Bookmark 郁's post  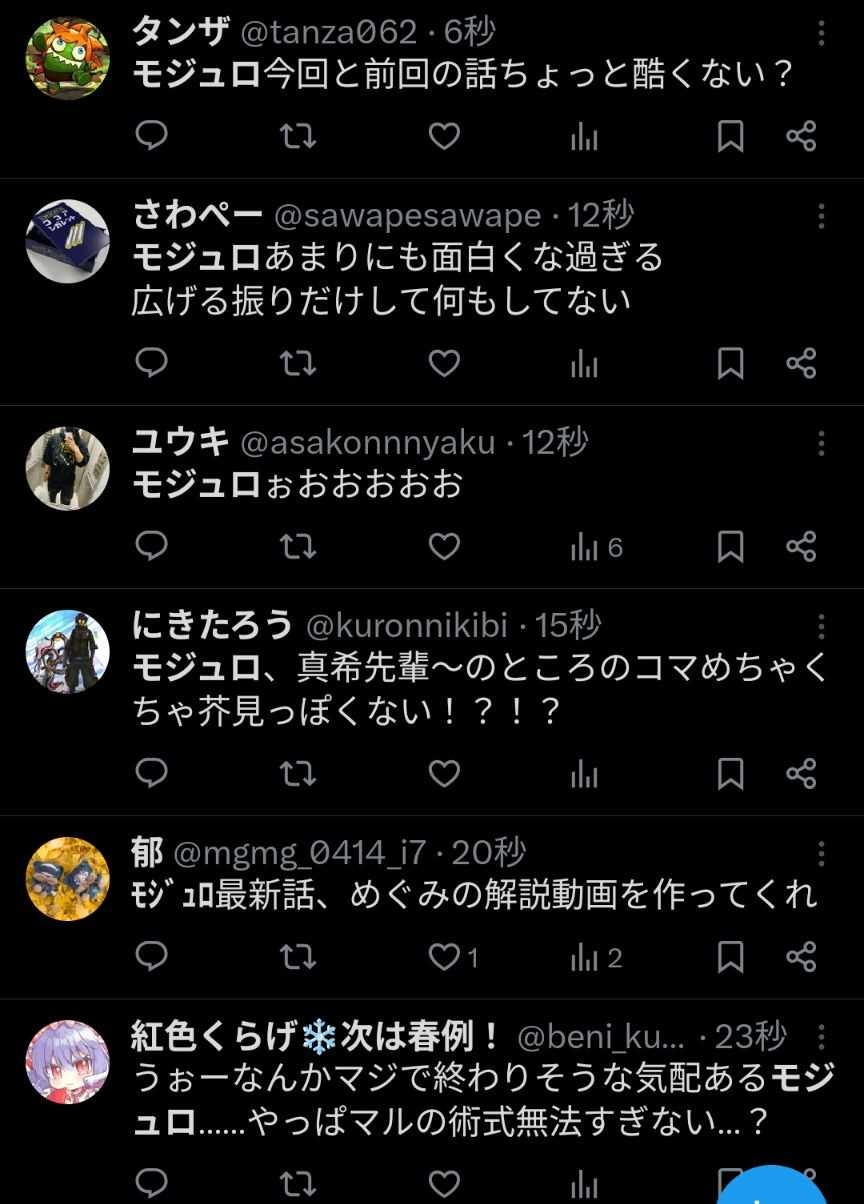(731, 957)
